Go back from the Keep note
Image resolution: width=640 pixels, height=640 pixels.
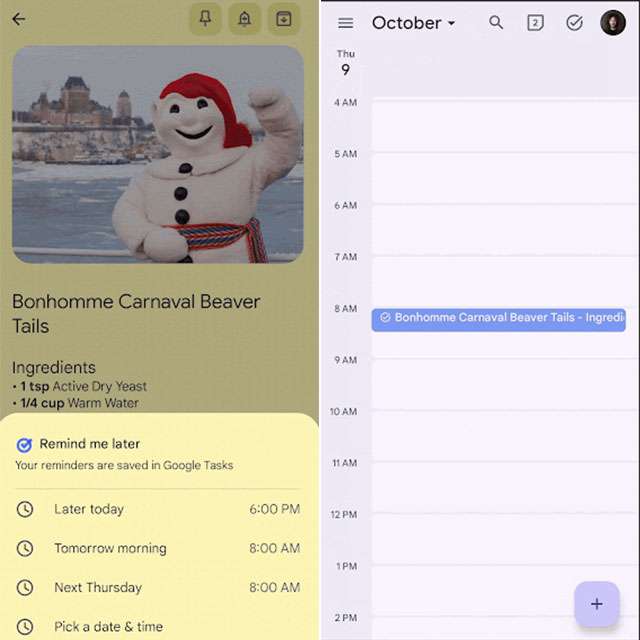pos(19,19)
